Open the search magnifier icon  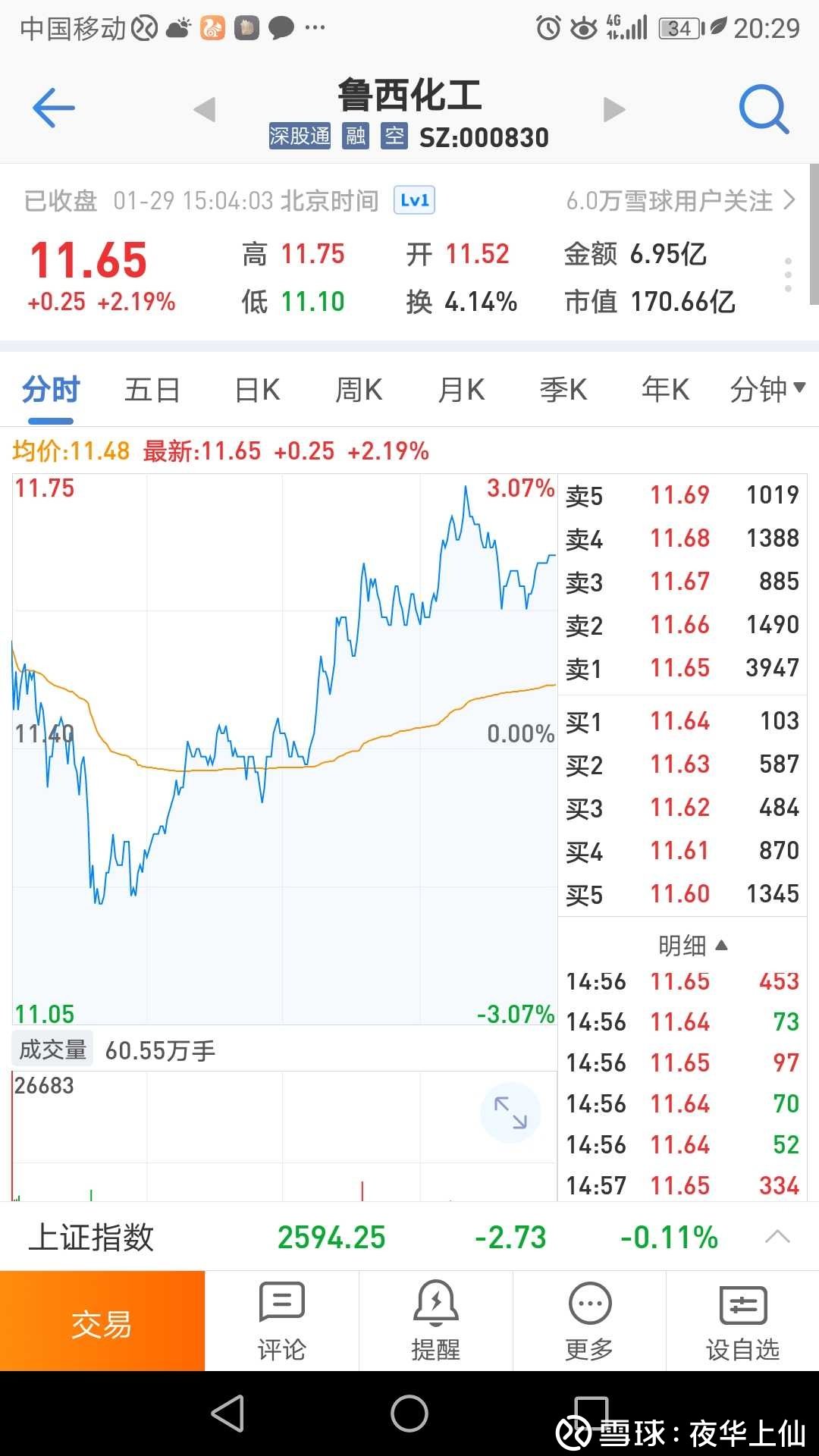(764, 109)
